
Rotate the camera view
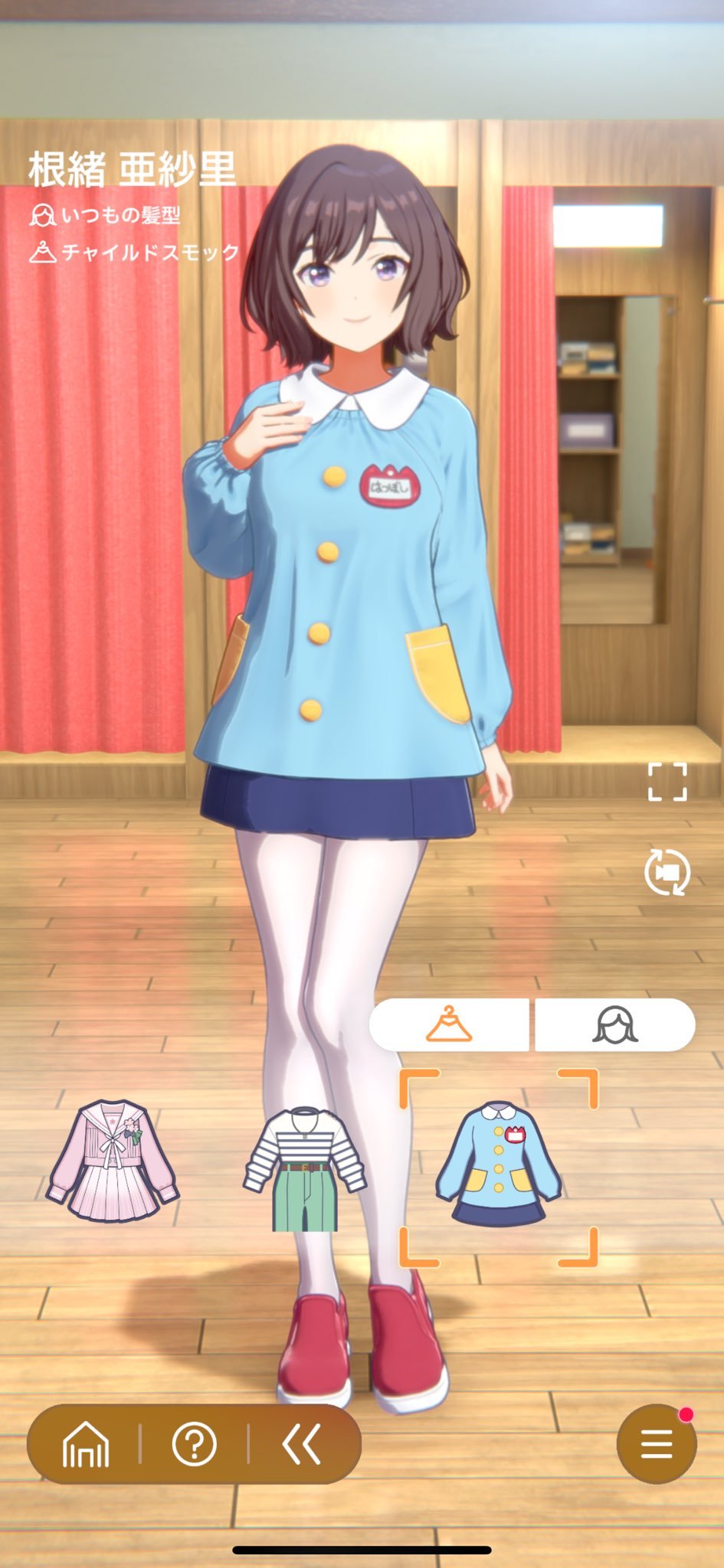[x=667, y=872]
